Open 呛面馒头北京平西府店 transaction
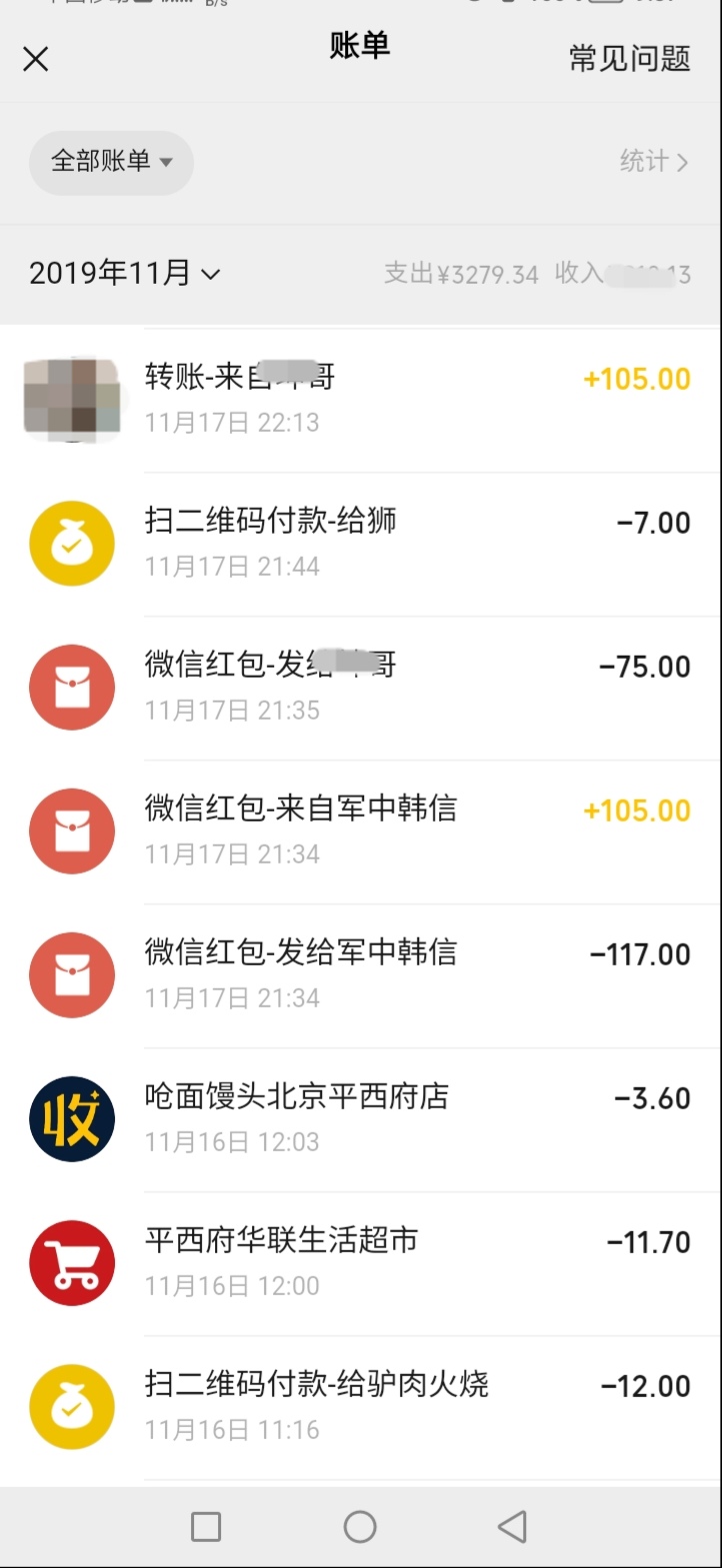The width and height of the screenshot is (722, 1568). click(x=360, y=1118)
